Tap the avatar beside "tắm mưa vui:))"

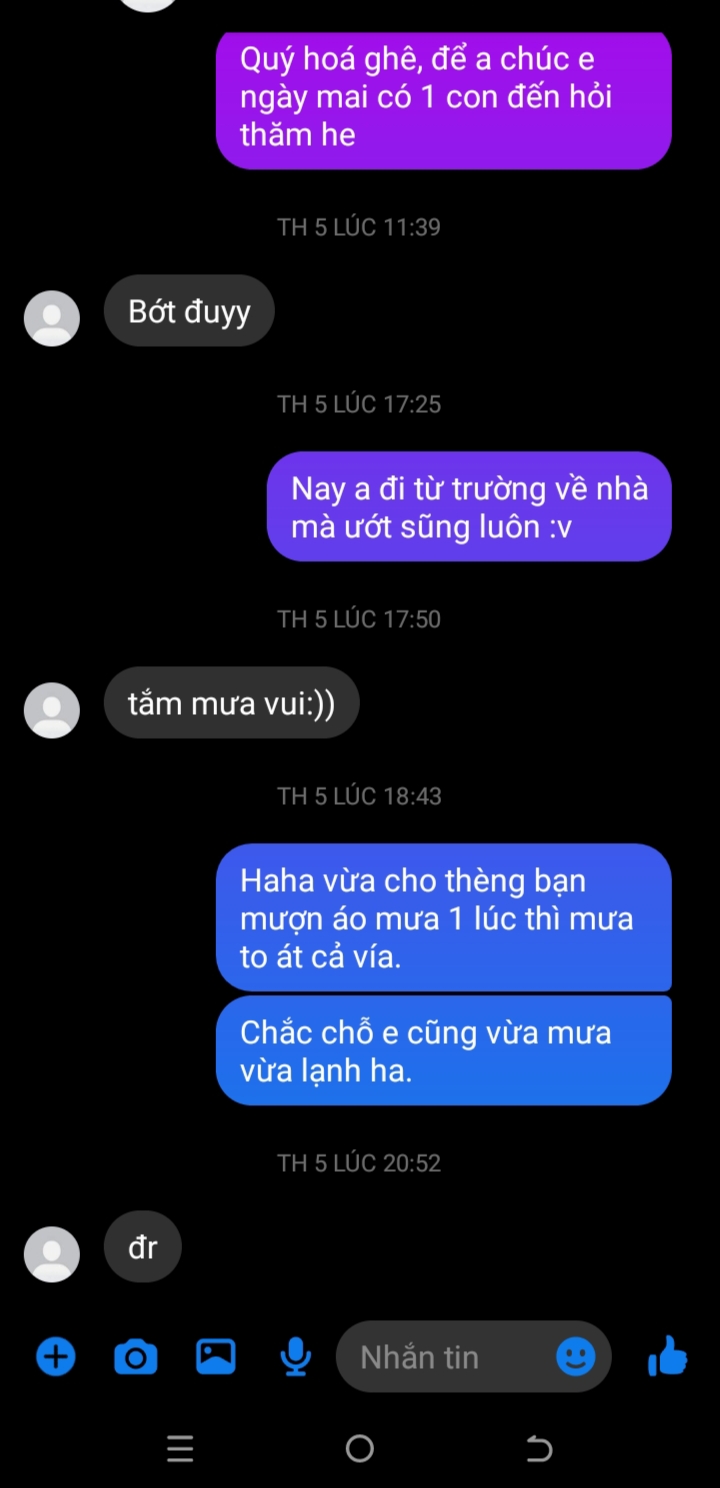52,710
